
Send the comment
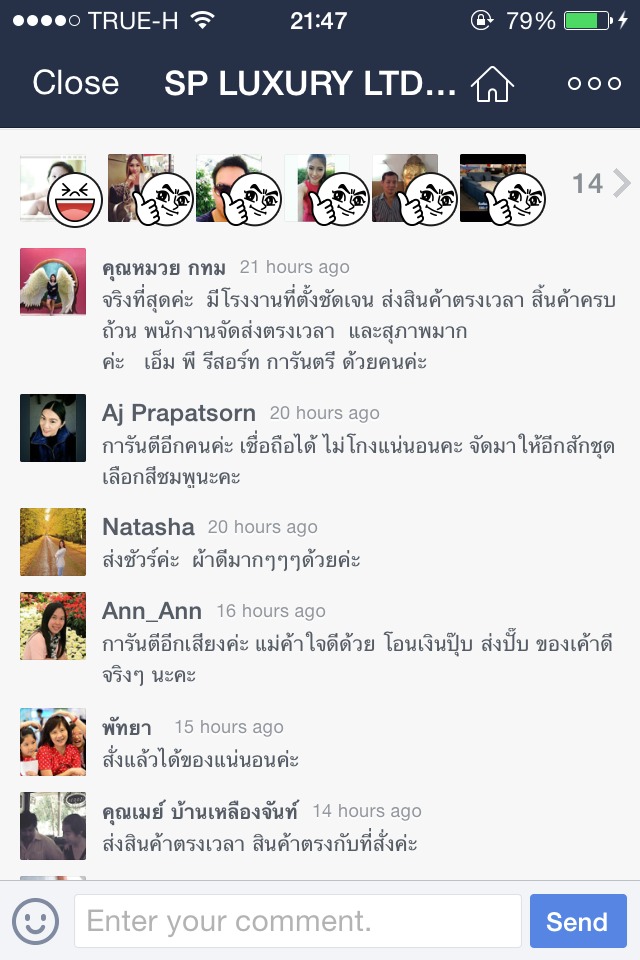click(577, 921)
